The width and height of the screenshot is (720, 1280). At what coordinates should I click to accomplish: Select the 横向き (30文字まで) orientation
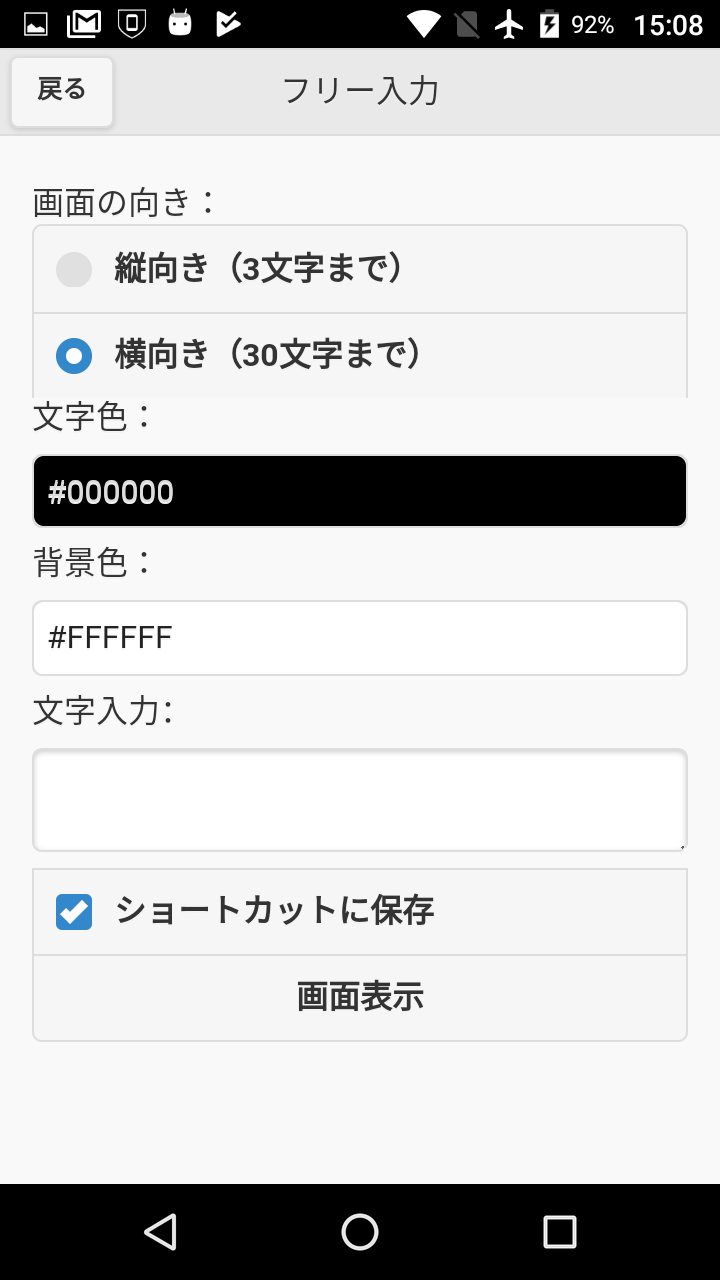click(x=360, y=356)
